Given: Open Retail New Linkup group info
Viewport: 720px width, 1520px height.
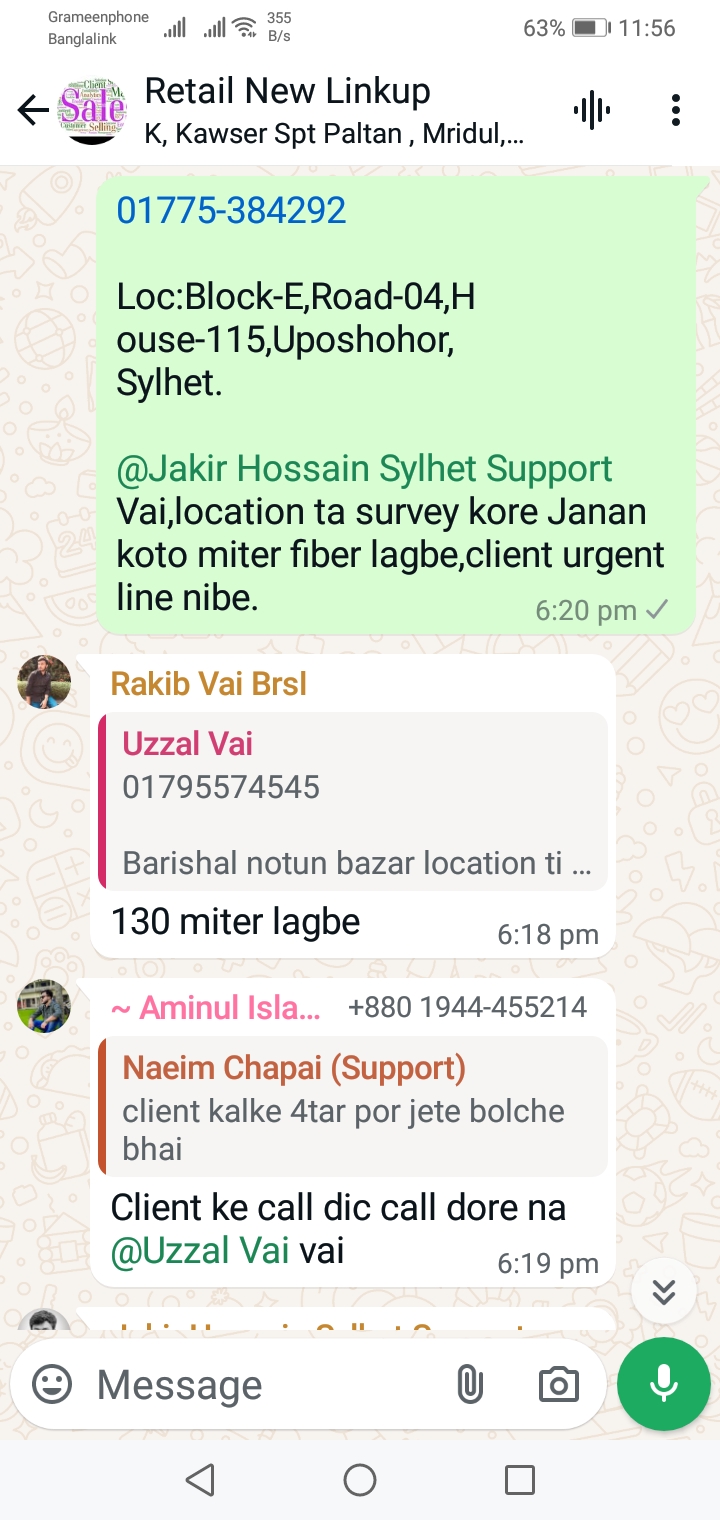Looking at the screenshot, I should (334, 110).
